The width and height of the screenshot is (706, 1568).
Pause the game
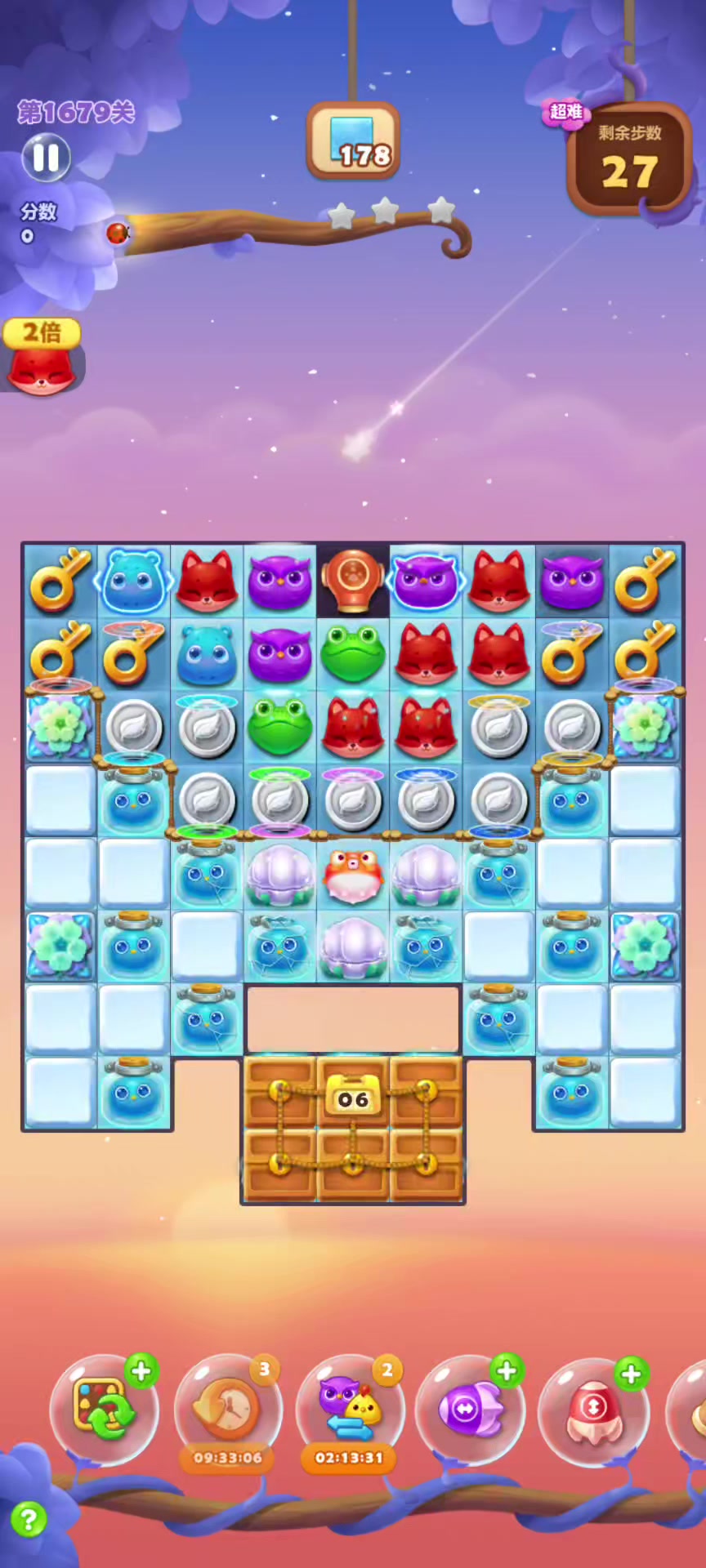(x=46, y=158)
